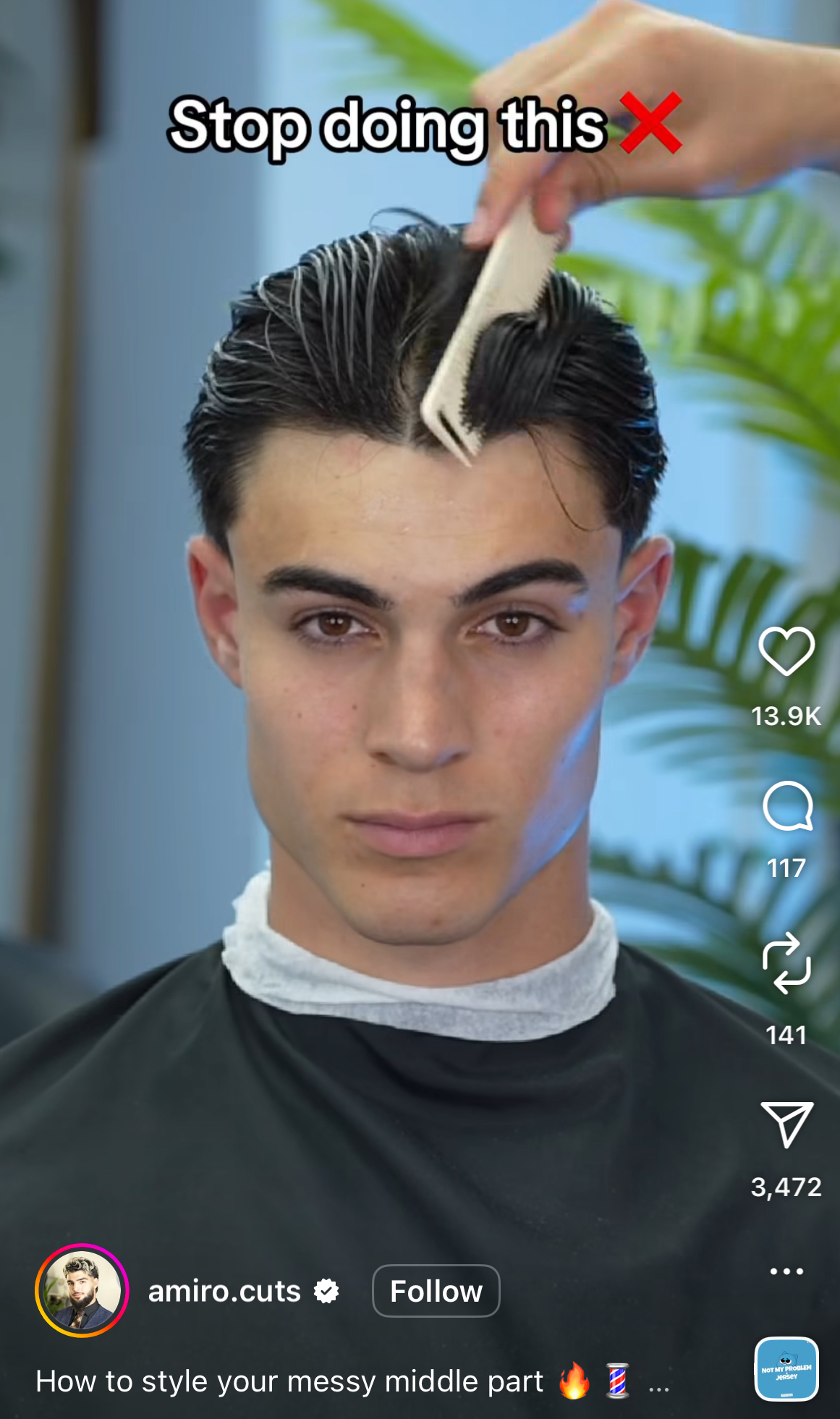The width and height of the screenshot is (840, 1419).
Task: Open the amiro.cuts username profile link
Action: tap(224, 1292)
